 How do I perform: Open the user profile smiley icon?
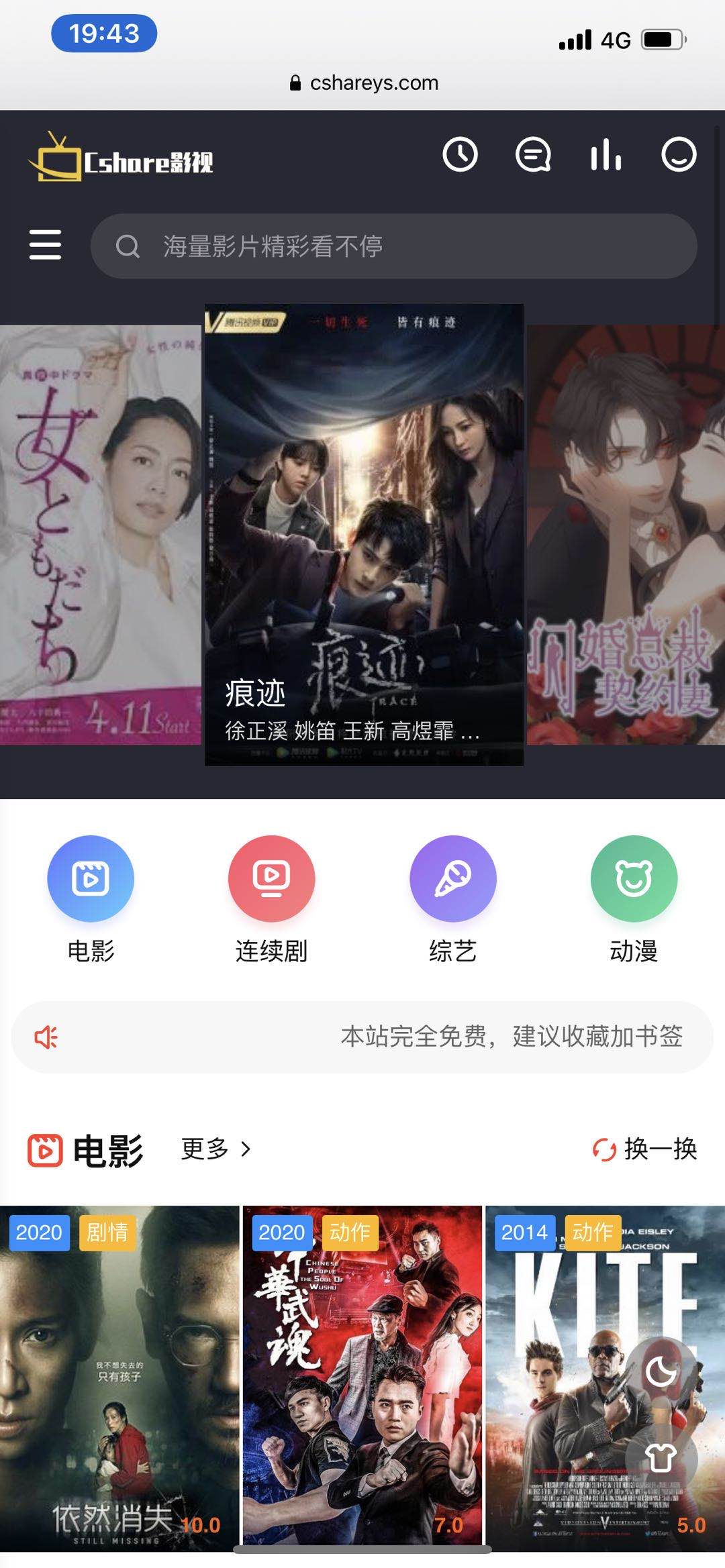679,155
